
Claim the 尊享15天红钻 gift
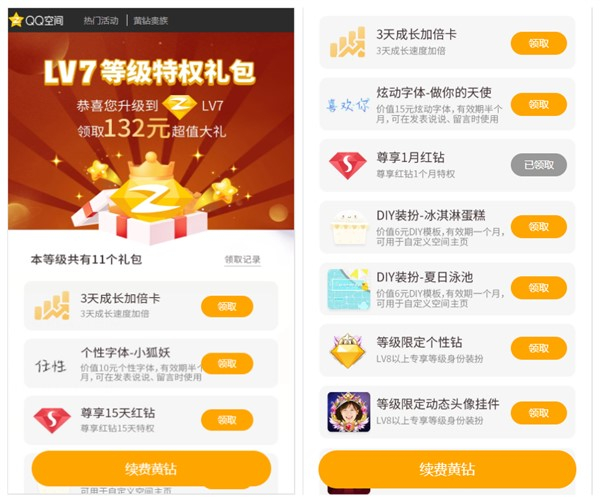click(x=226, y=419)
